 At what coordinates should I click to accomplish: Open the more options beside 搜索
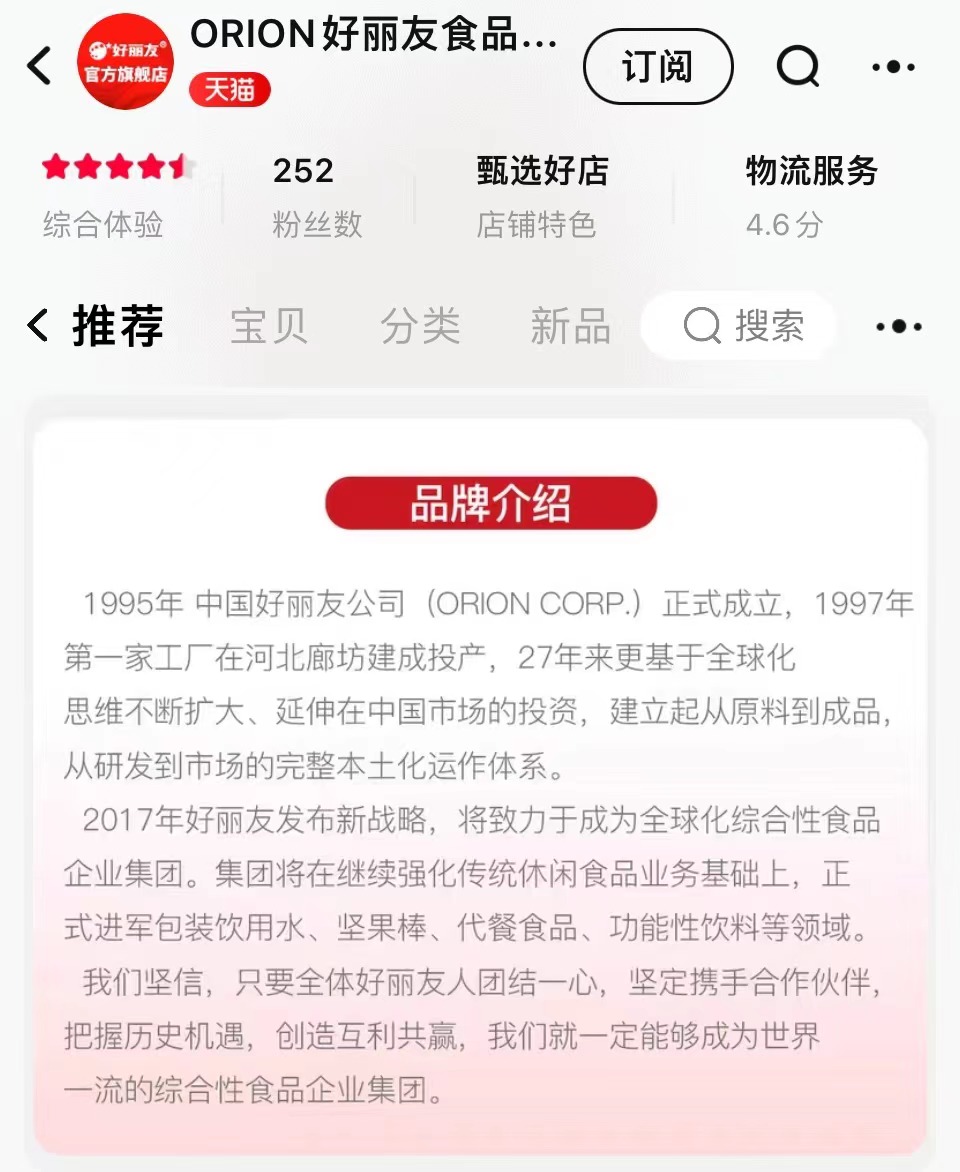[x=898, y=326]
